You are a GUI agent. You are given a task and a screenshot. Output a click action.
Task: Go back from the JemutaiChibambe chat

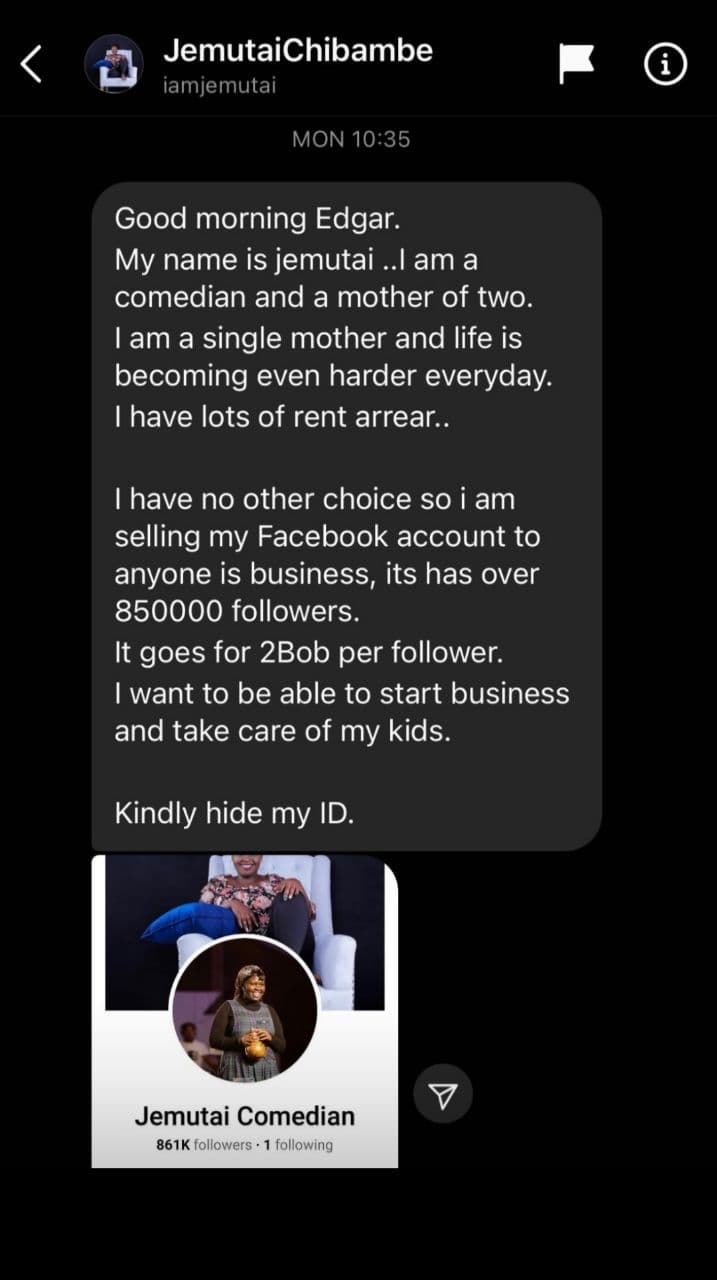(32, 65)
